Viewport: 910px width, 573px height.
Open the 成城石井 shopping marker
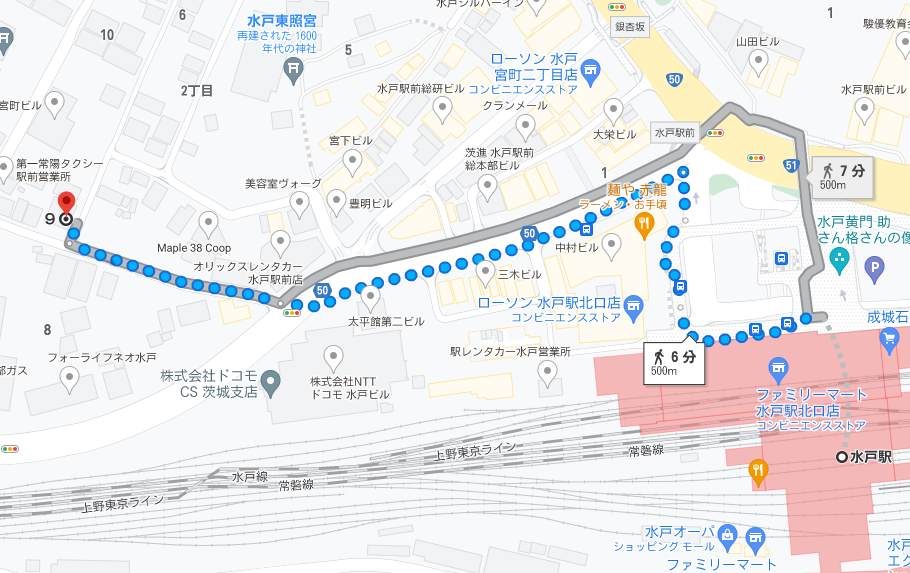[888, 340]
